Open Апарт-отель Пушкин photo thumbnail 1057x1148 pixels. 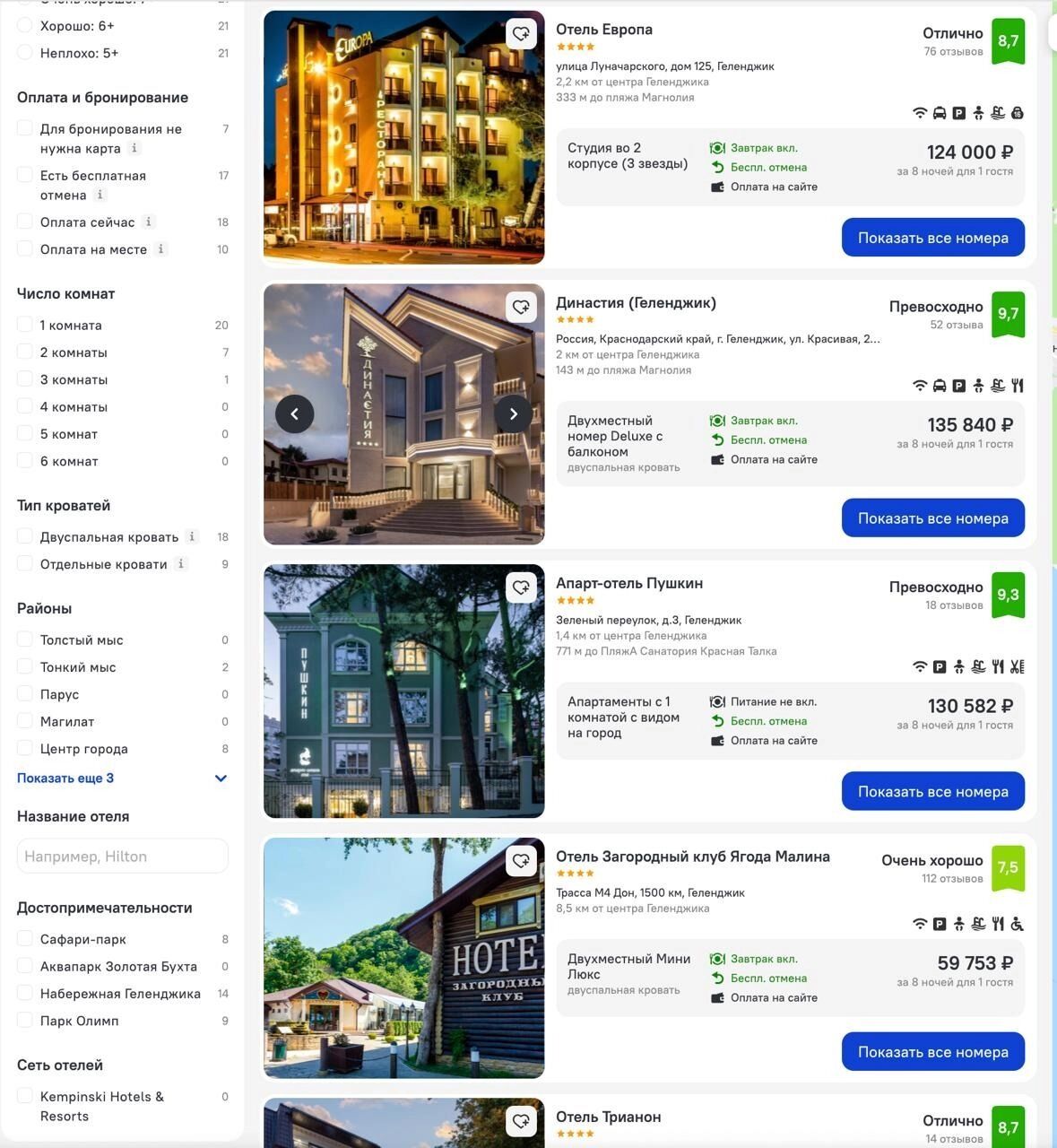(403, 691)
